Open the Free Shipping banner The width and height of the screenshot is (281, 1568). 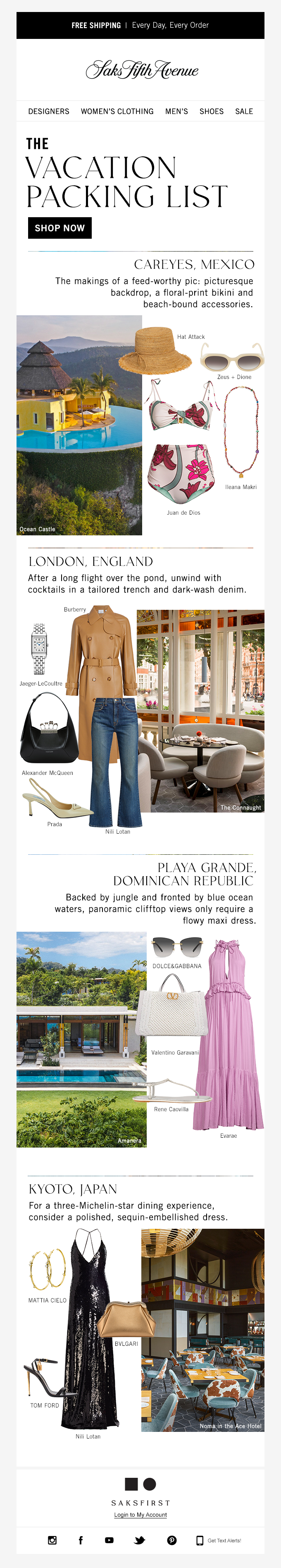[140, 26]
